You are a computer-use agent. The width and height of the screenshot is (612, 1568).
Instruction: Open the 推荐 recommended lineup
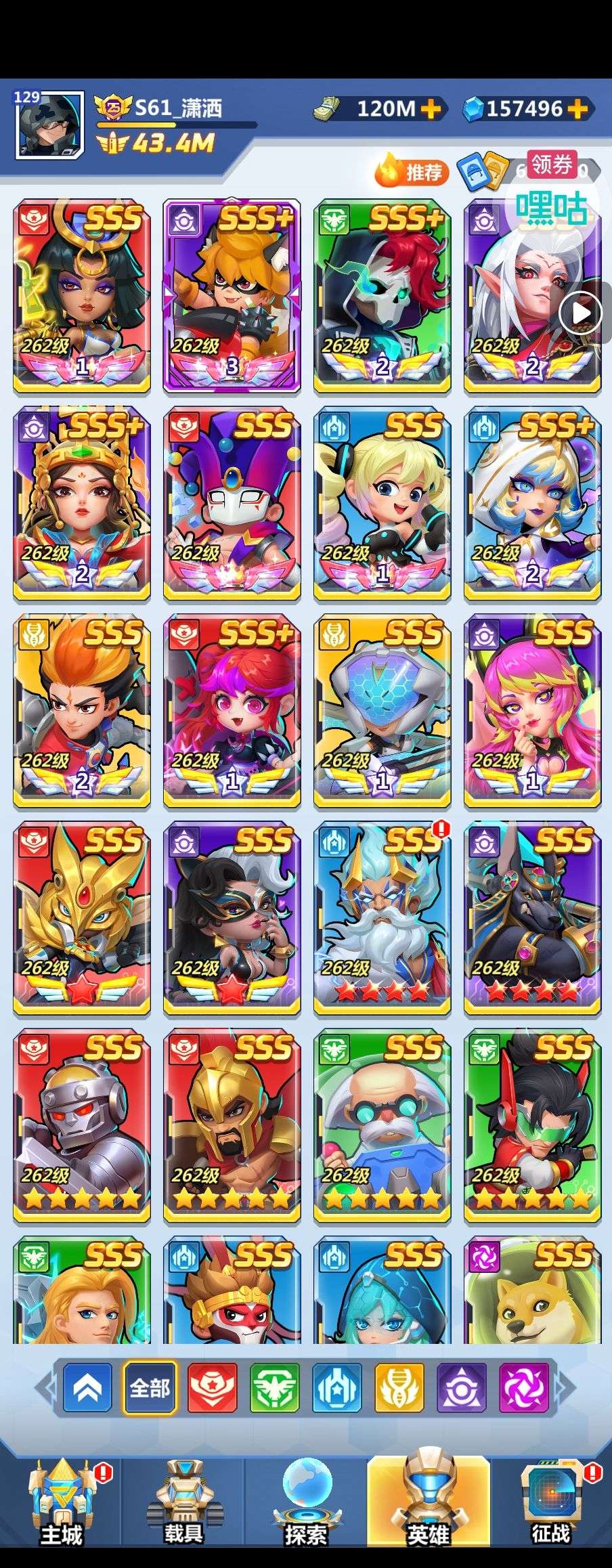point(414,172)
